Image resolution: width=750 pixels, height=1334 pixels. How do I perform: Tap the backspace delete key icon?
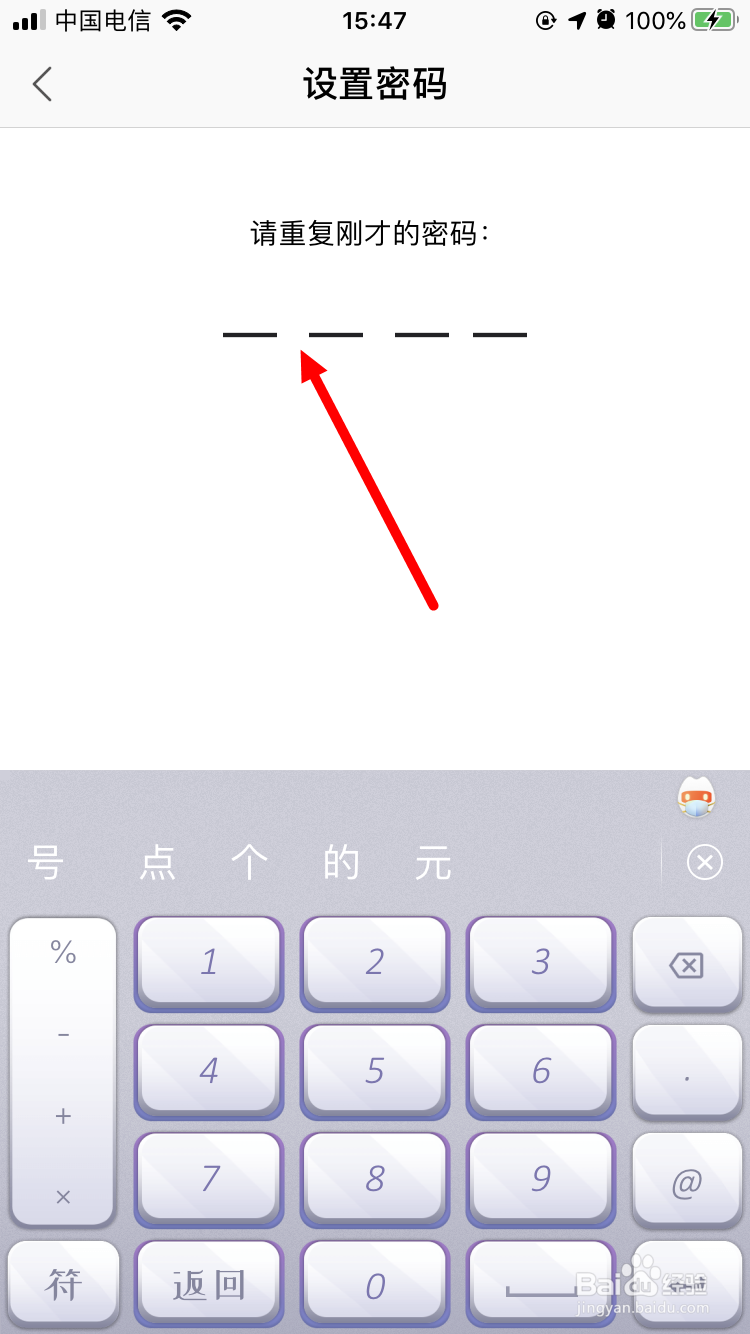tap(687, 962)
